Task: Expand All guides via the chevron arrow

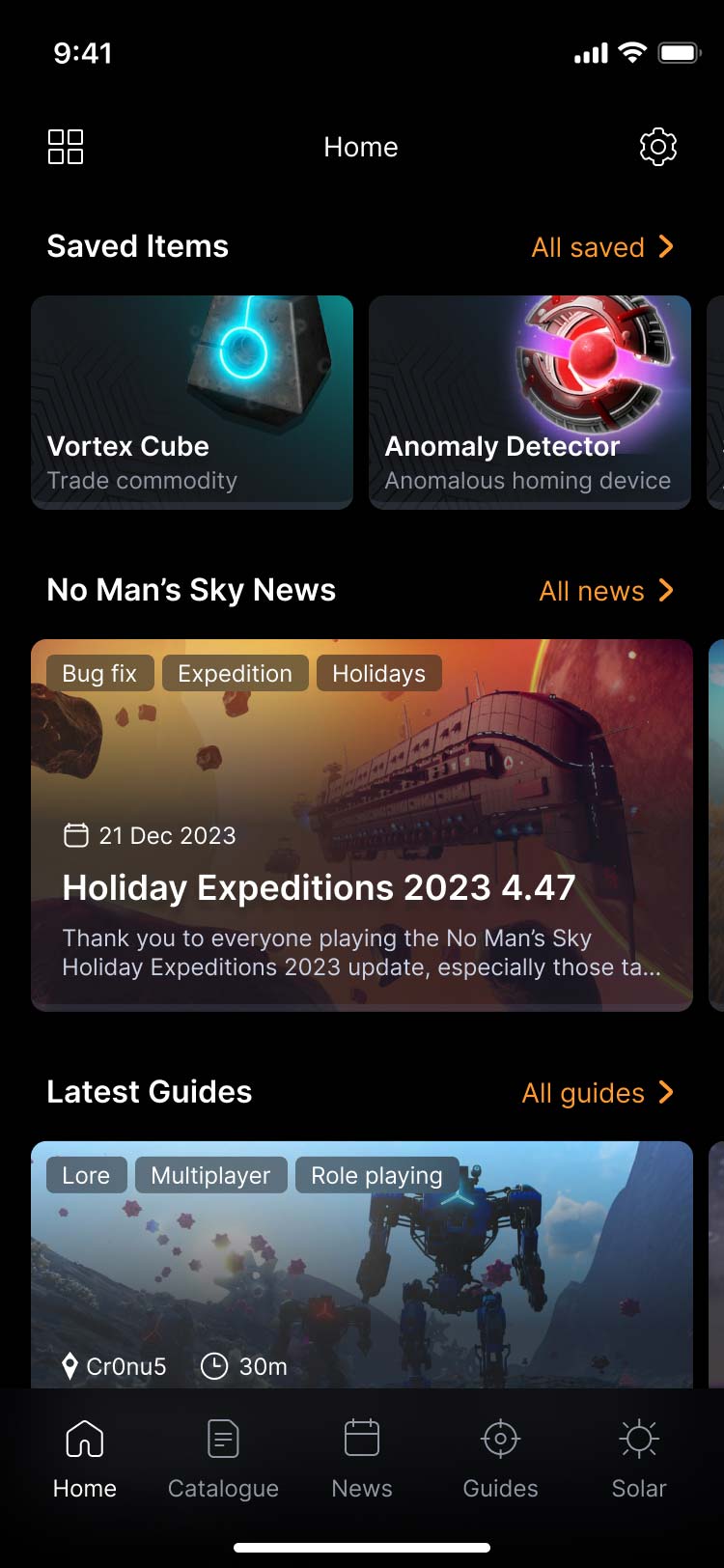Action: pyautogui.click(x=667, y=1092)
